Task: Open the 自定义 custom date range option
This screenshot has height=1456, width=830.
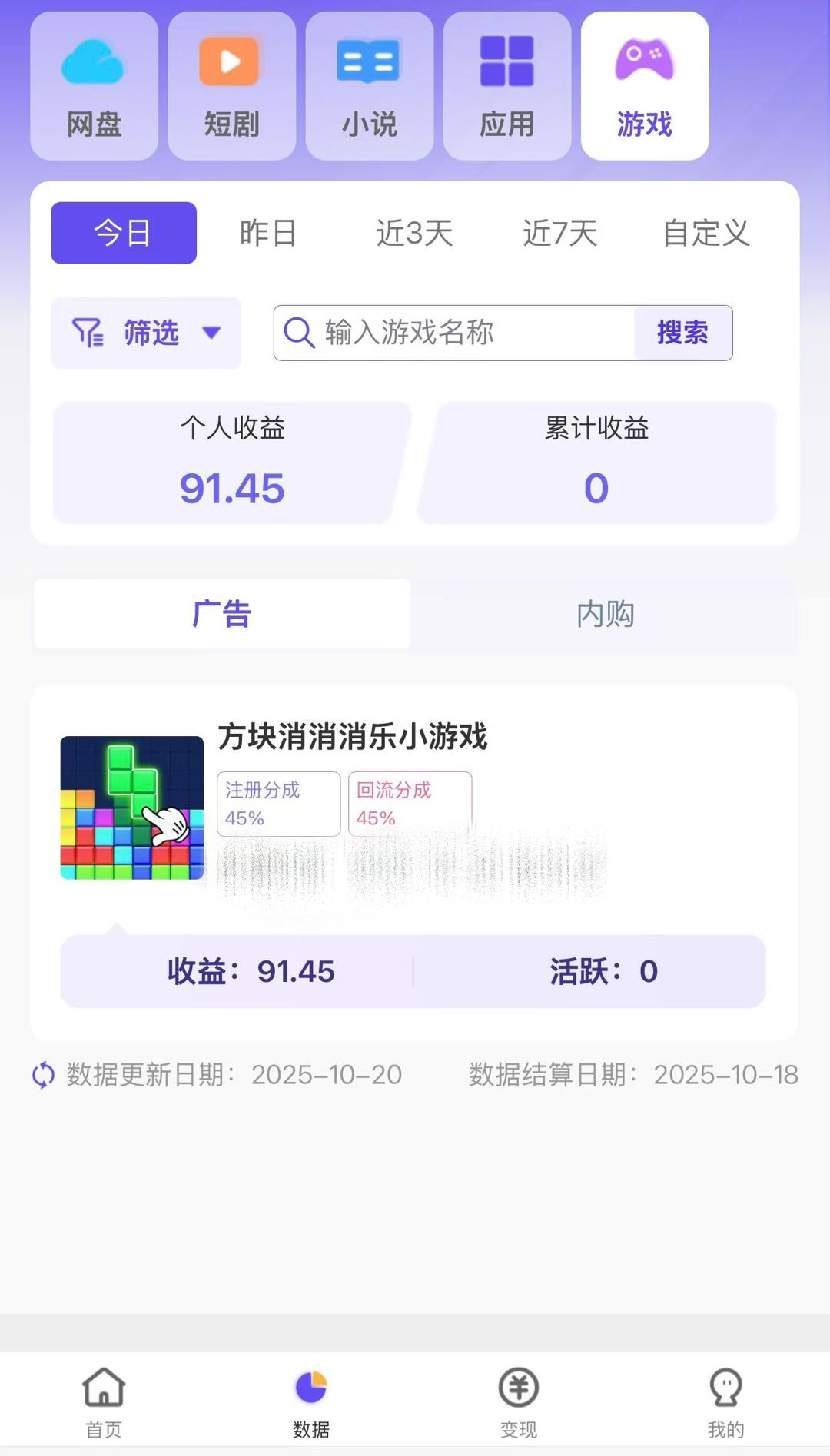Action: click(707, 234)
